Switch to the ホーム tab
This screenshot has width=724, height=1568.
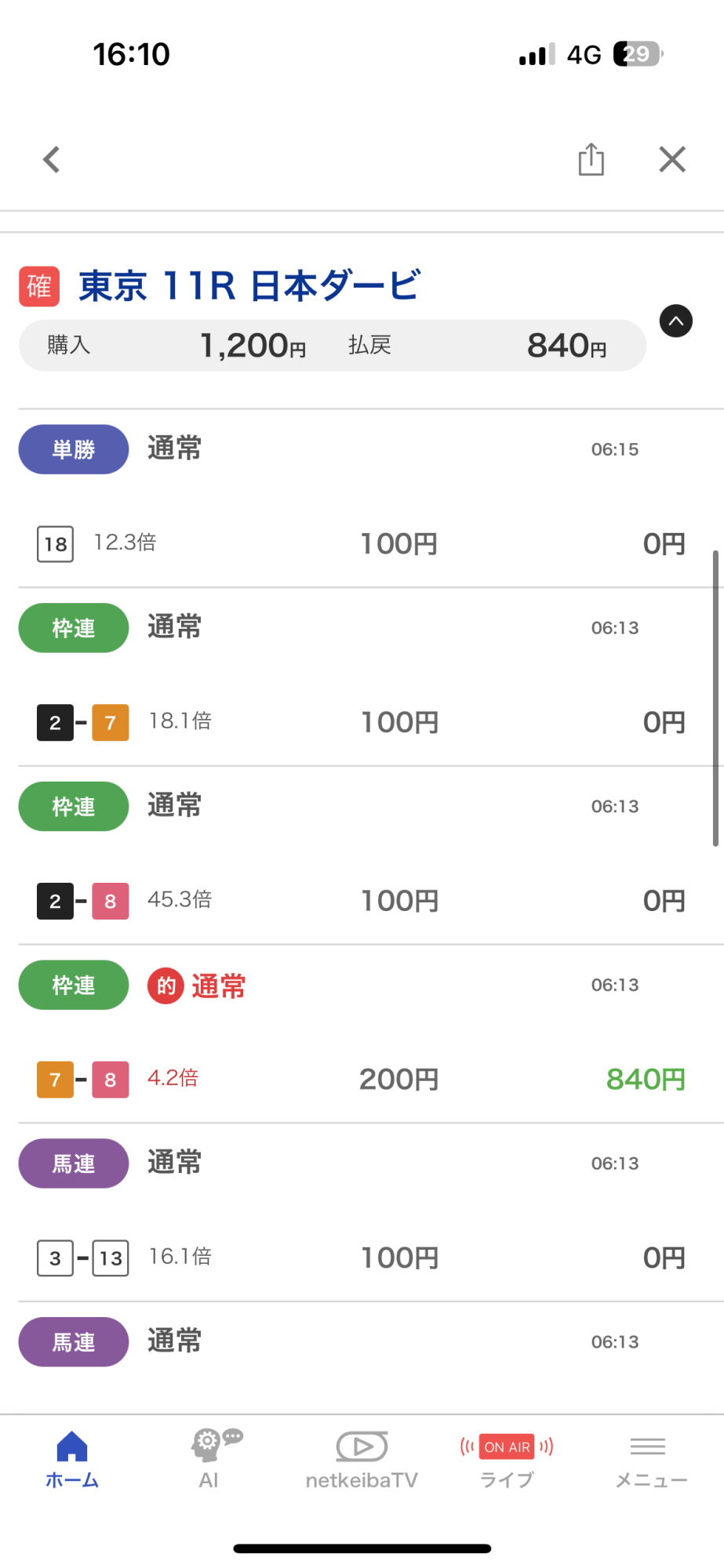click(72, 1459)
